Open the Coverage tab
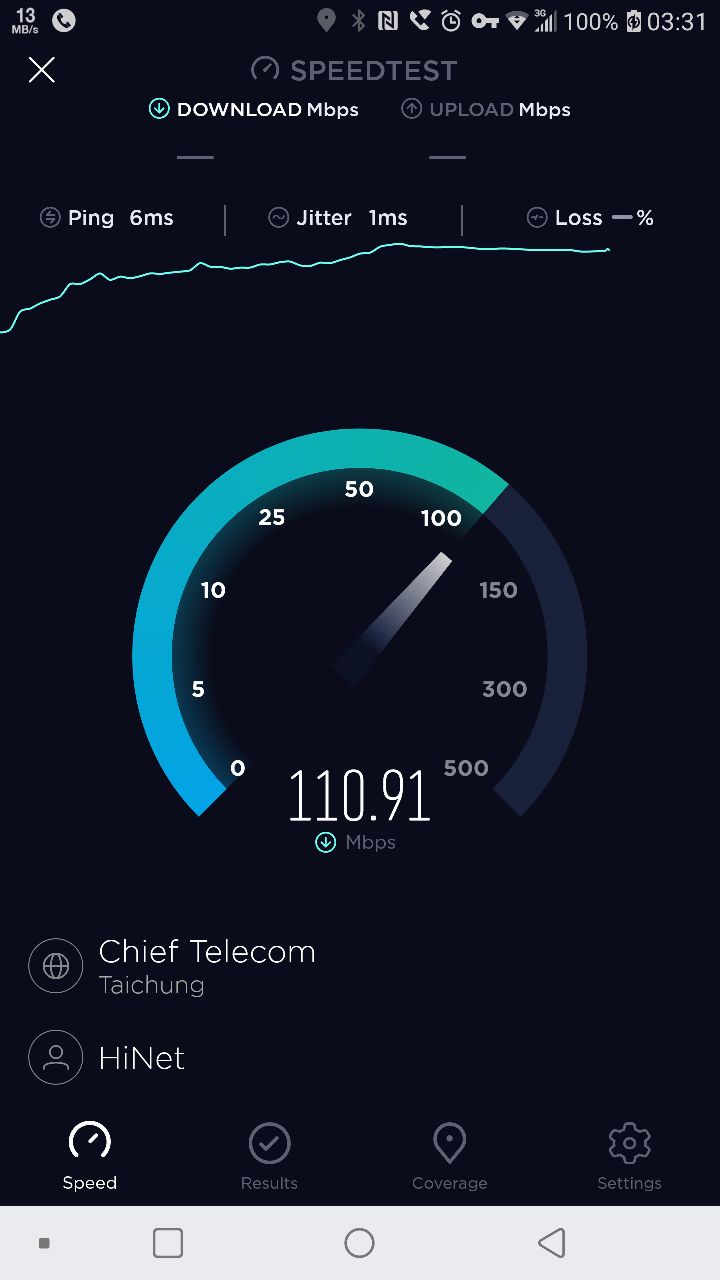Screen dimensions: 720x1280 click(449, 1157)
